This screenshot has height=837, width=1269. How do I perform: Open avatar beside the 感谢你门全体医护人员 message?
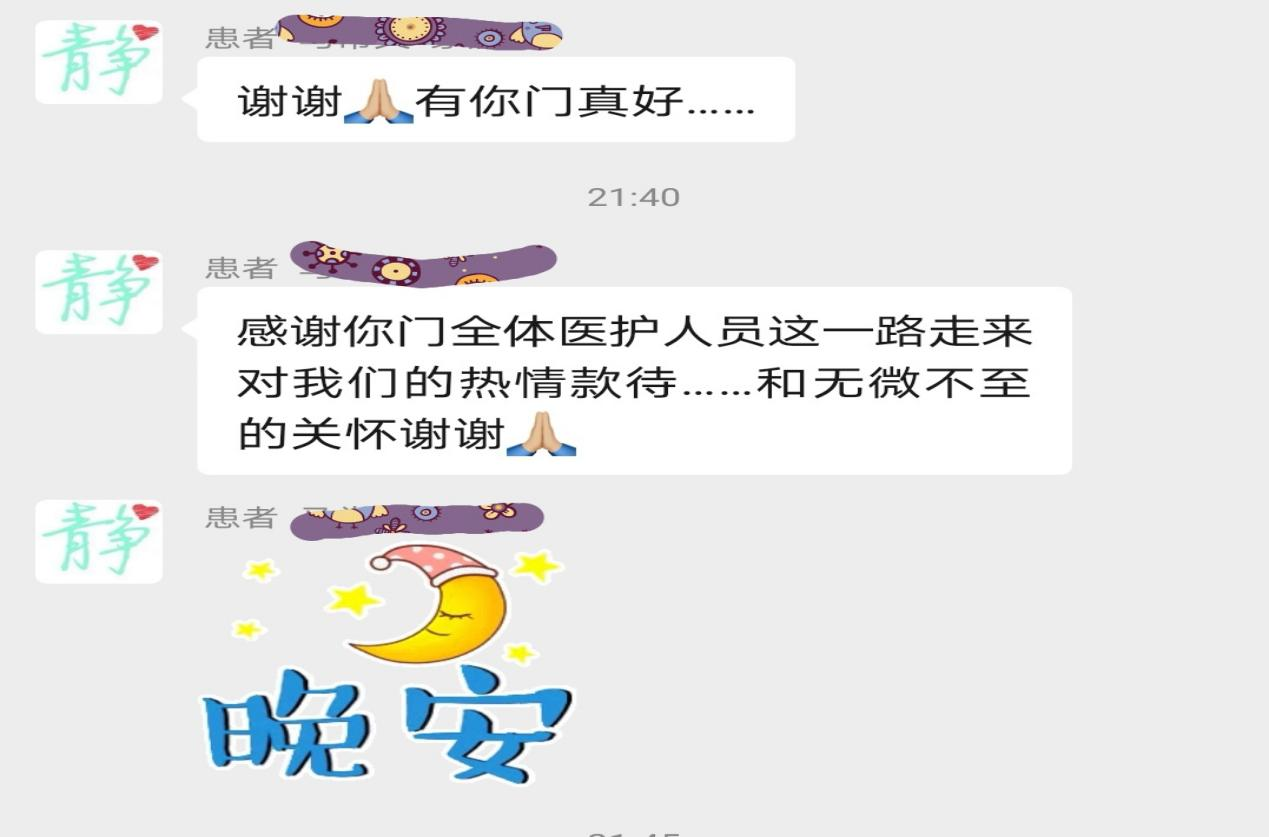[98, 291]
